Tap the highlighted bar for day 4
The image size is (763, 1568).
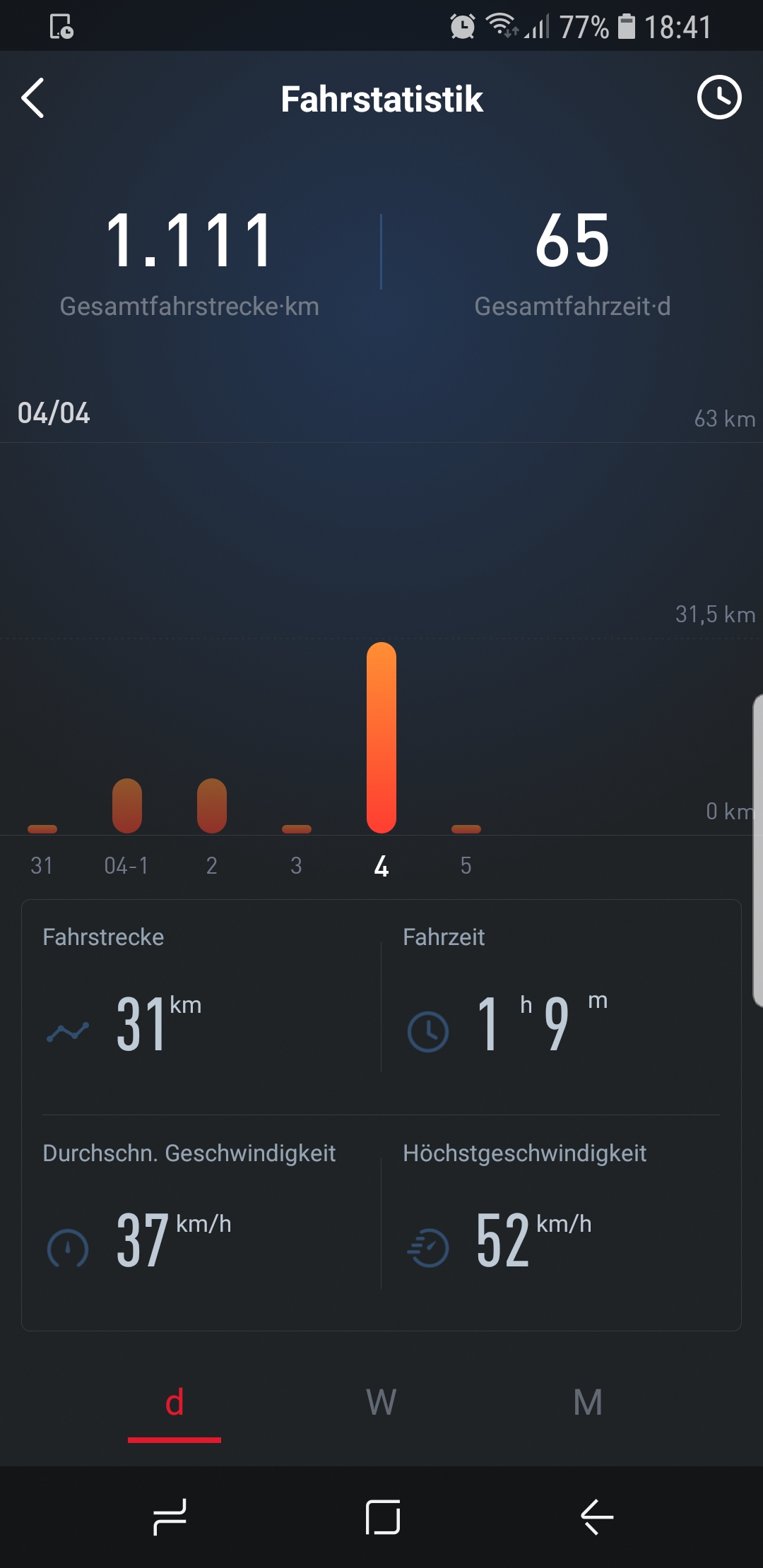381,738
